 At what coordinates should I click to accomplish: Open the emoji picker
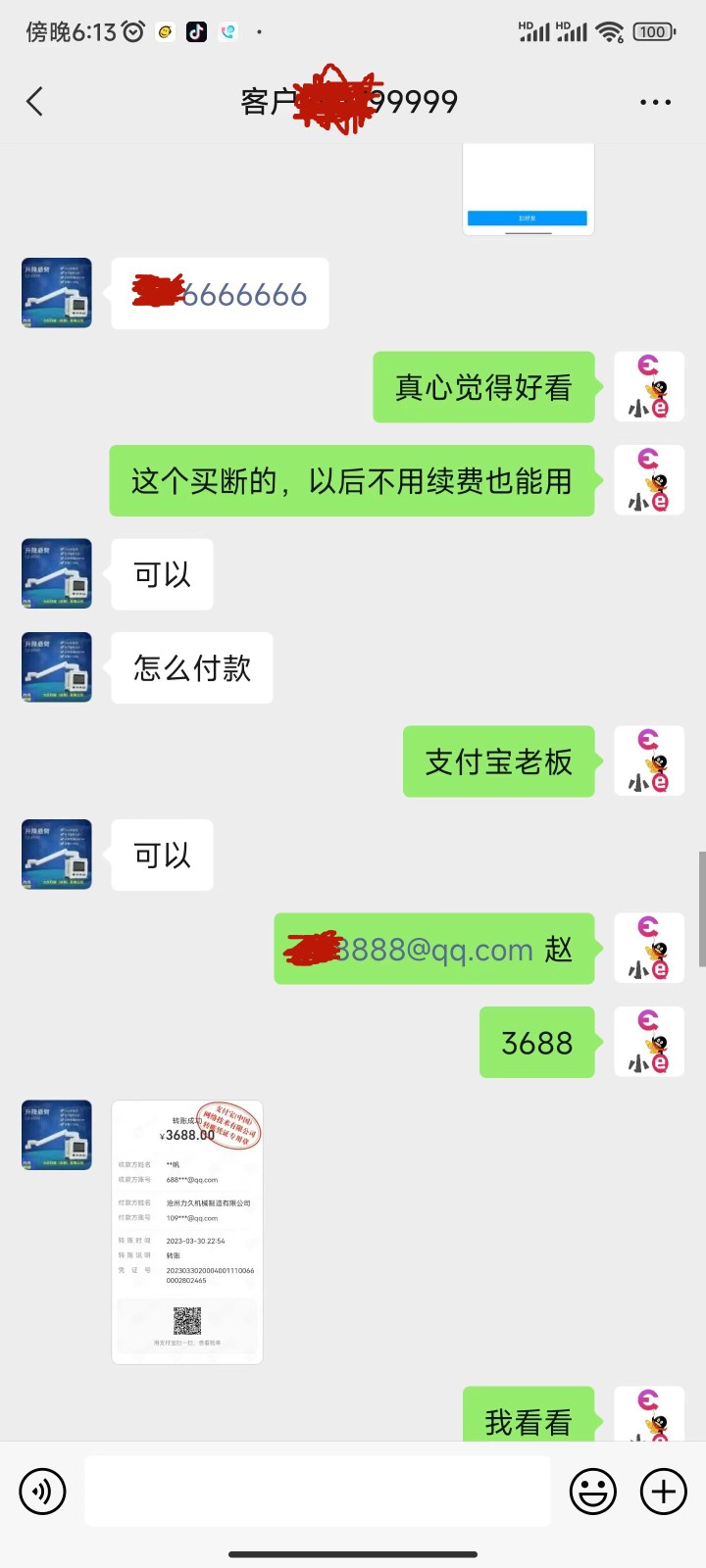tap(593, 1492)
